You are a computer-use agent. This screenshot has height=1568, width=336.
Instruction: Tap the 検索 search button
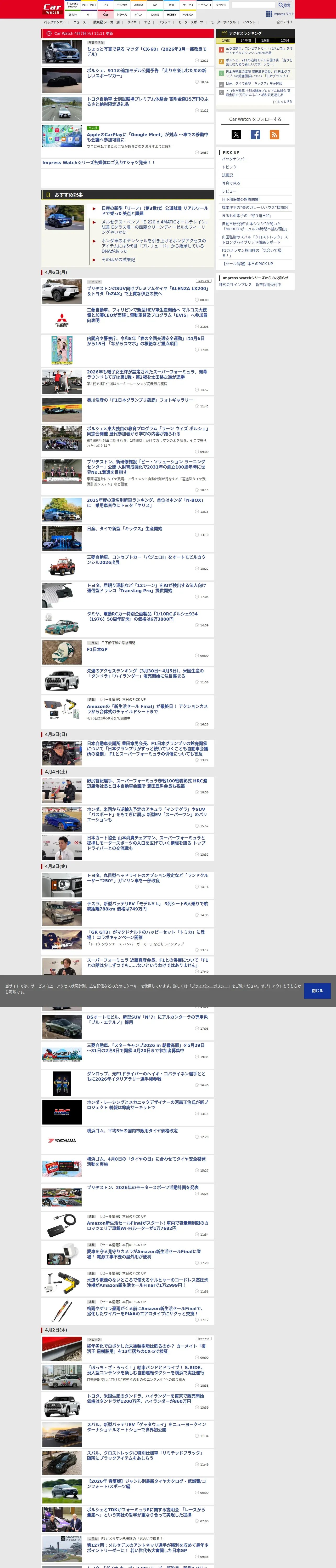click(285, 5)
